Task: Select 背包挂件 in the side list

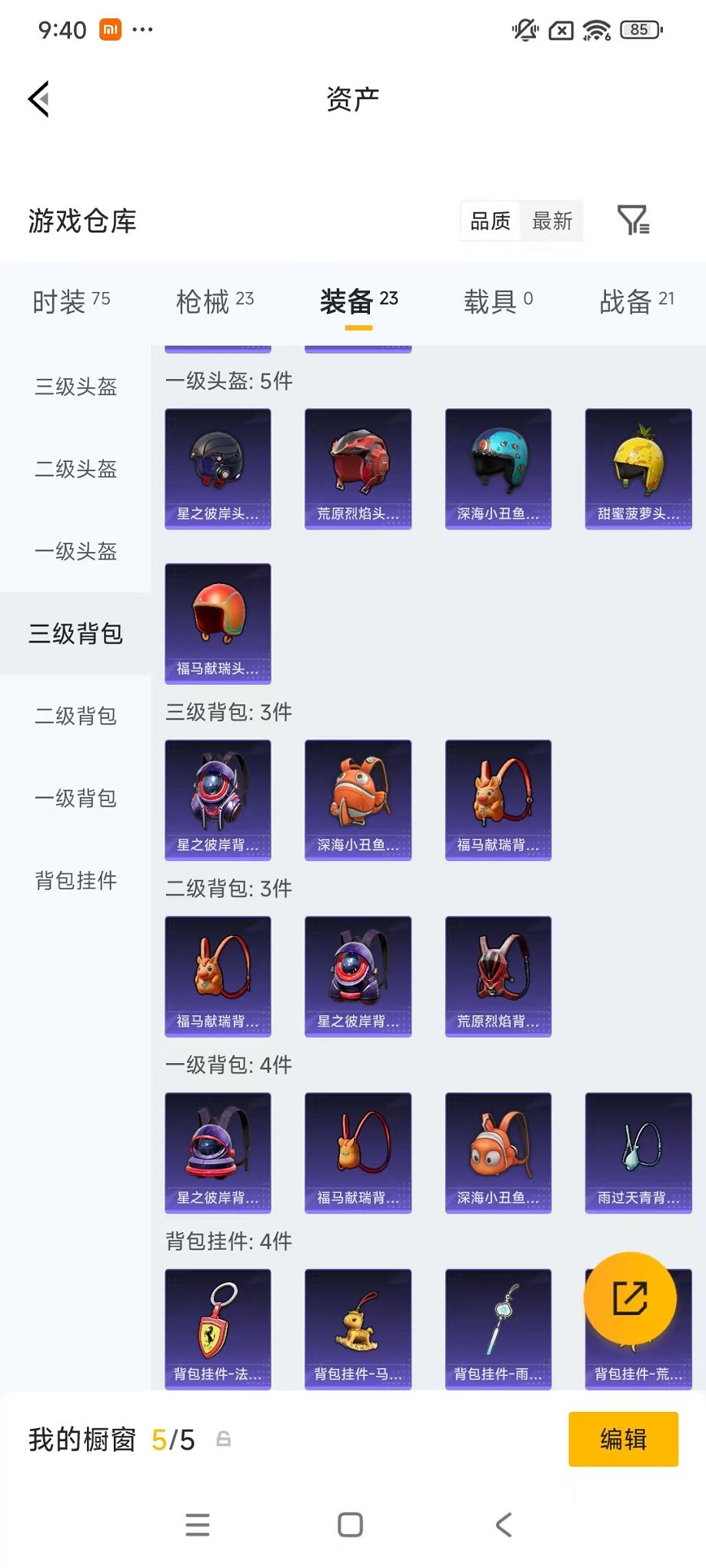Action: pos(75,880)
